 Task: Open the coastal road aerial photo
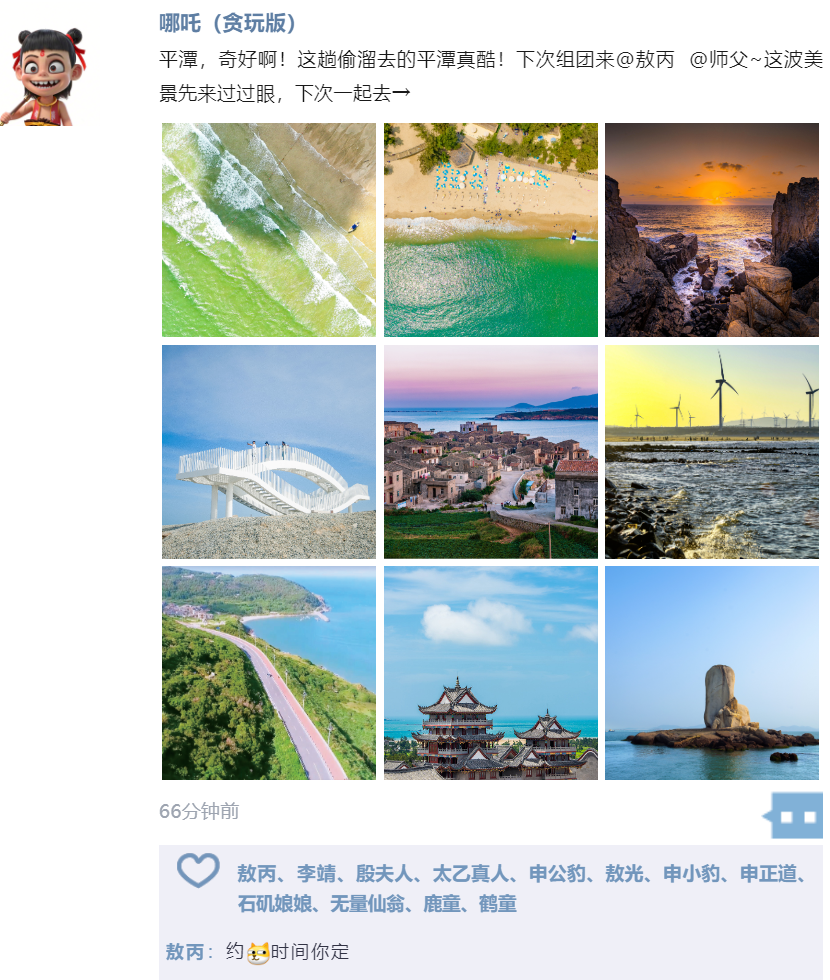point(269,673)
